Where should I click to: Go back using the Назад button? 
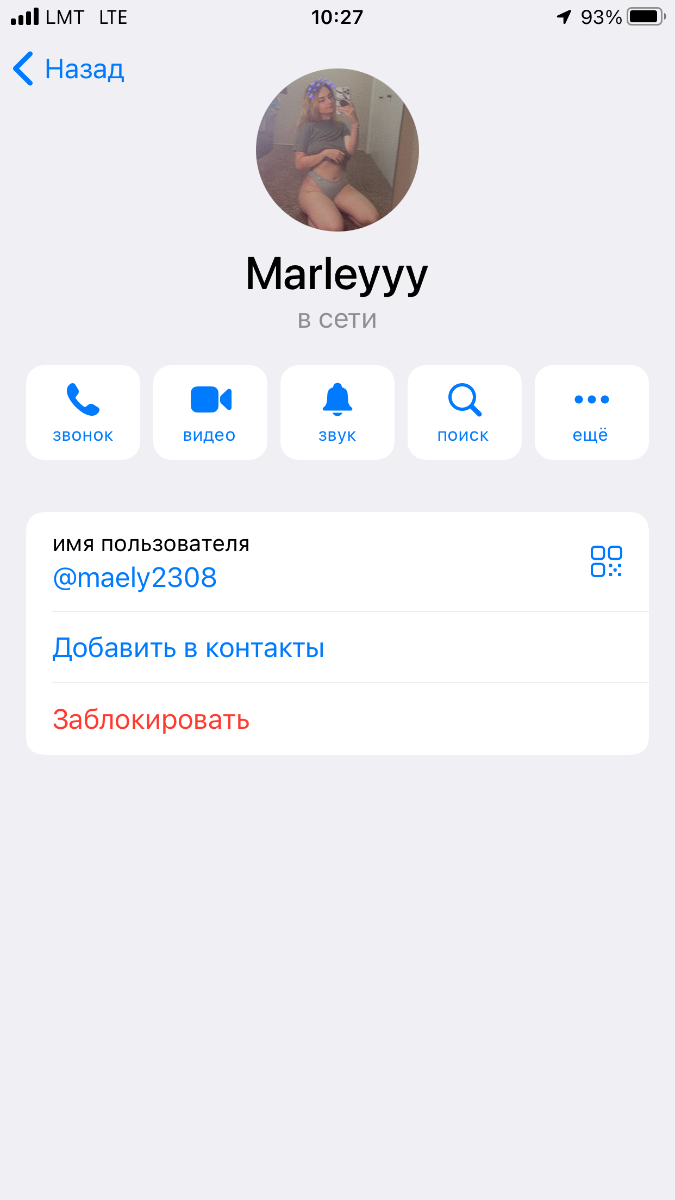pyautogui.click(x=68, y=69)
